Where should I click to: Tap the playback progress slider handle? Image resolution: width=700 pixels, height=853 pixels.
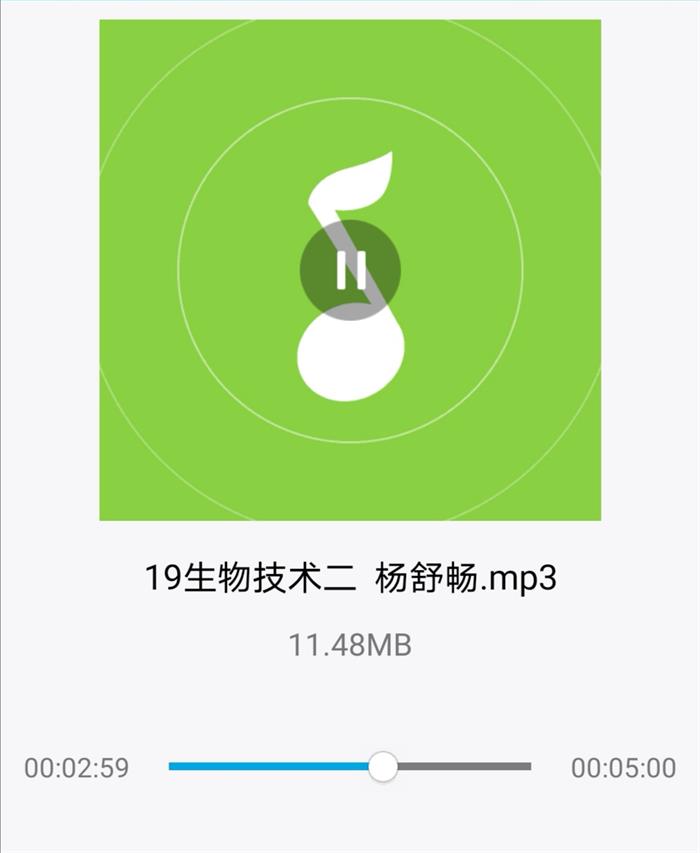coord(382,767)
